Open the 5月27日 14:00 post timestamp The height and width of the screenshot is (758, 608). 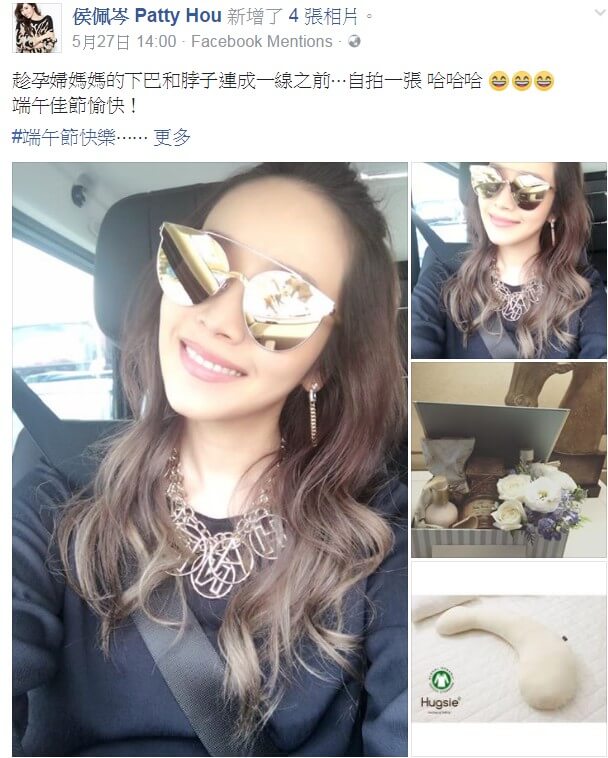point(125,42)
